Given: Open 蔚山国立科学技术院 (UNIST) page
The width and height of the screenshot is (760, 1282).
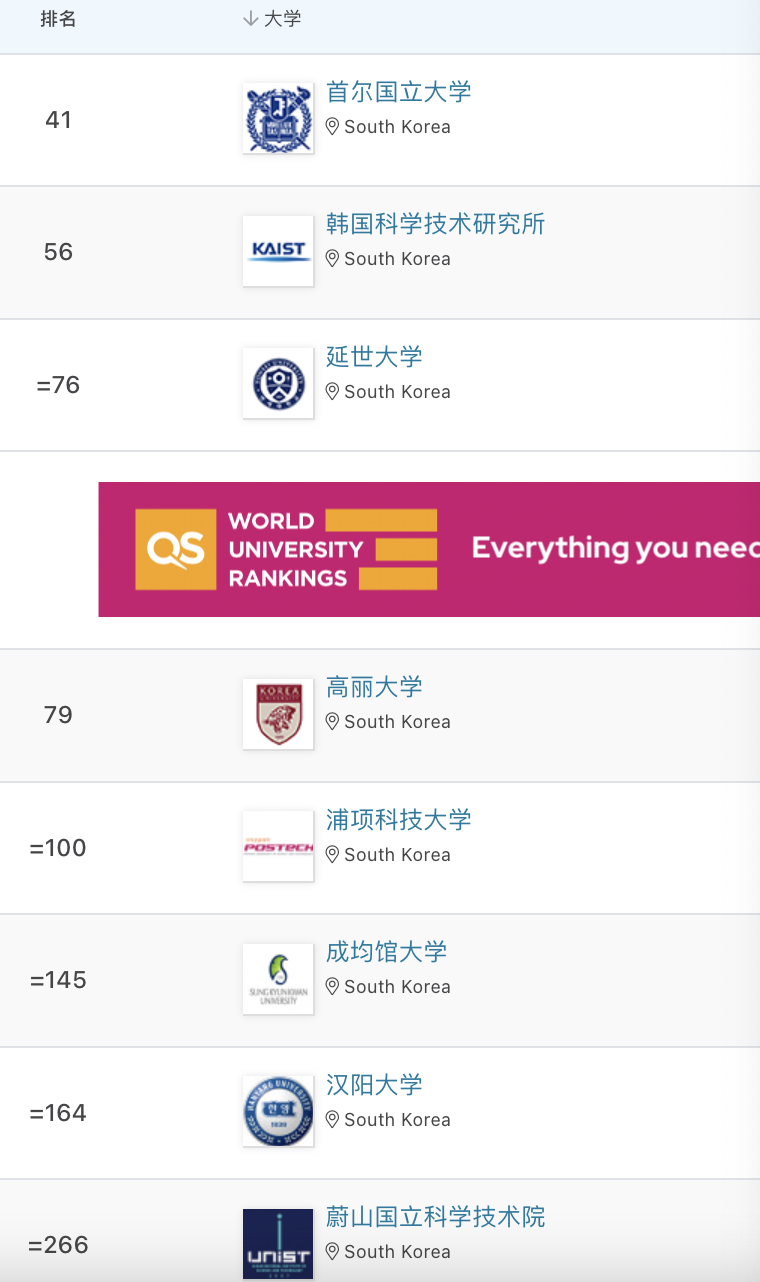Looking at the screenshot, I should coord(435,1217).
